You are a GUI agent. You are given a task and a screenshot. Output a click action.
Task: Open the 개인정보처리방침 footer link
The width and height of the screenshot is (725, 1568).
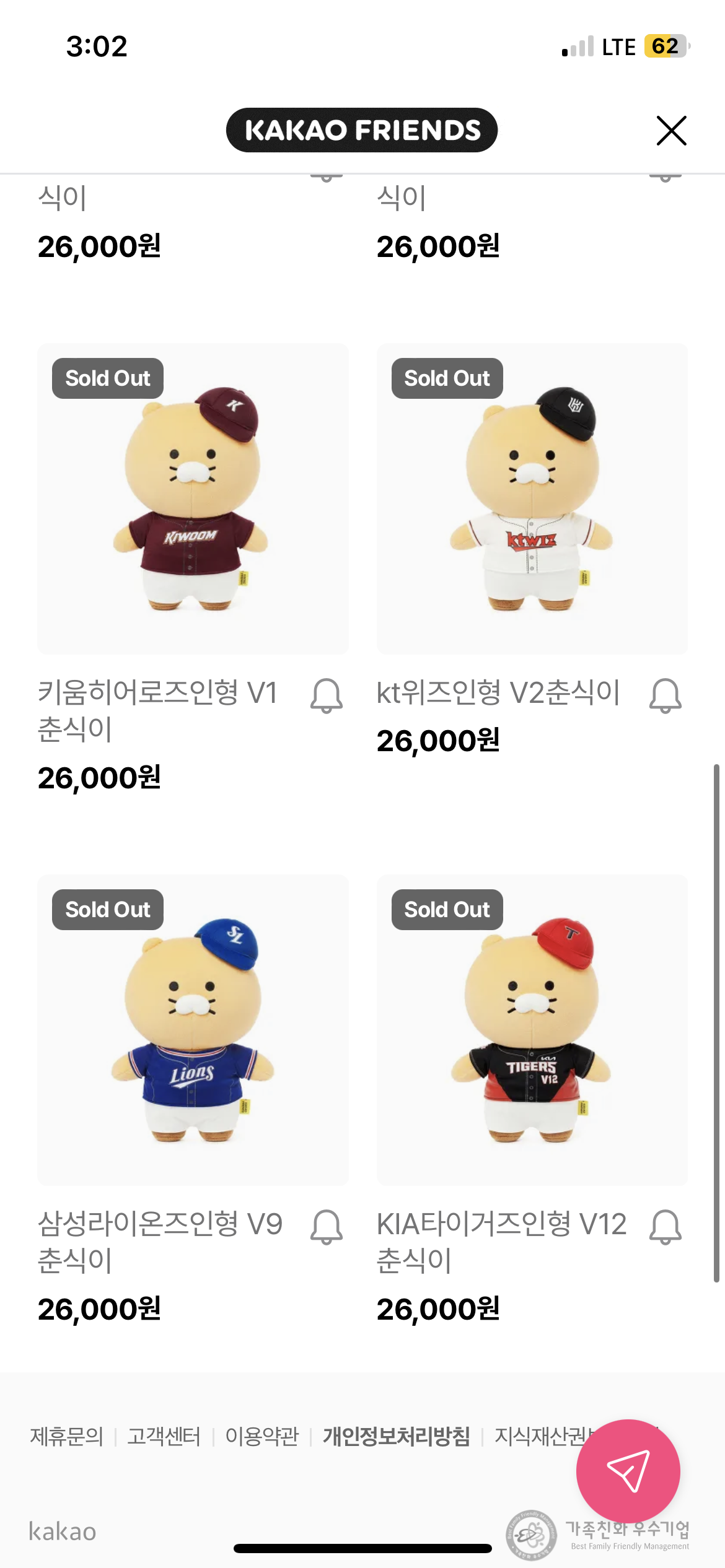tap(397, 1436)
